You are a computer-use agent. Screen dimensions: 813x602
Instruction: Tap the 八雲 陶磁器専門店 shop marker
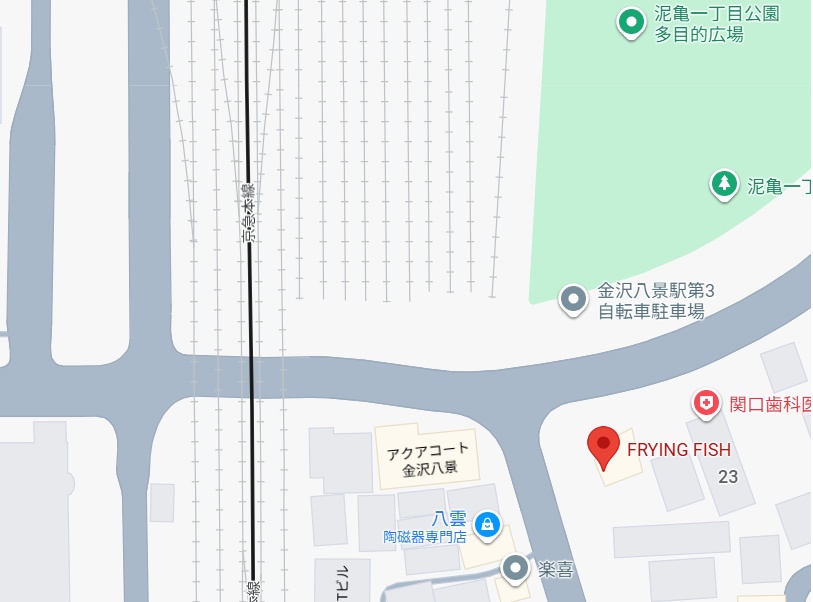(x=486, y=523)
